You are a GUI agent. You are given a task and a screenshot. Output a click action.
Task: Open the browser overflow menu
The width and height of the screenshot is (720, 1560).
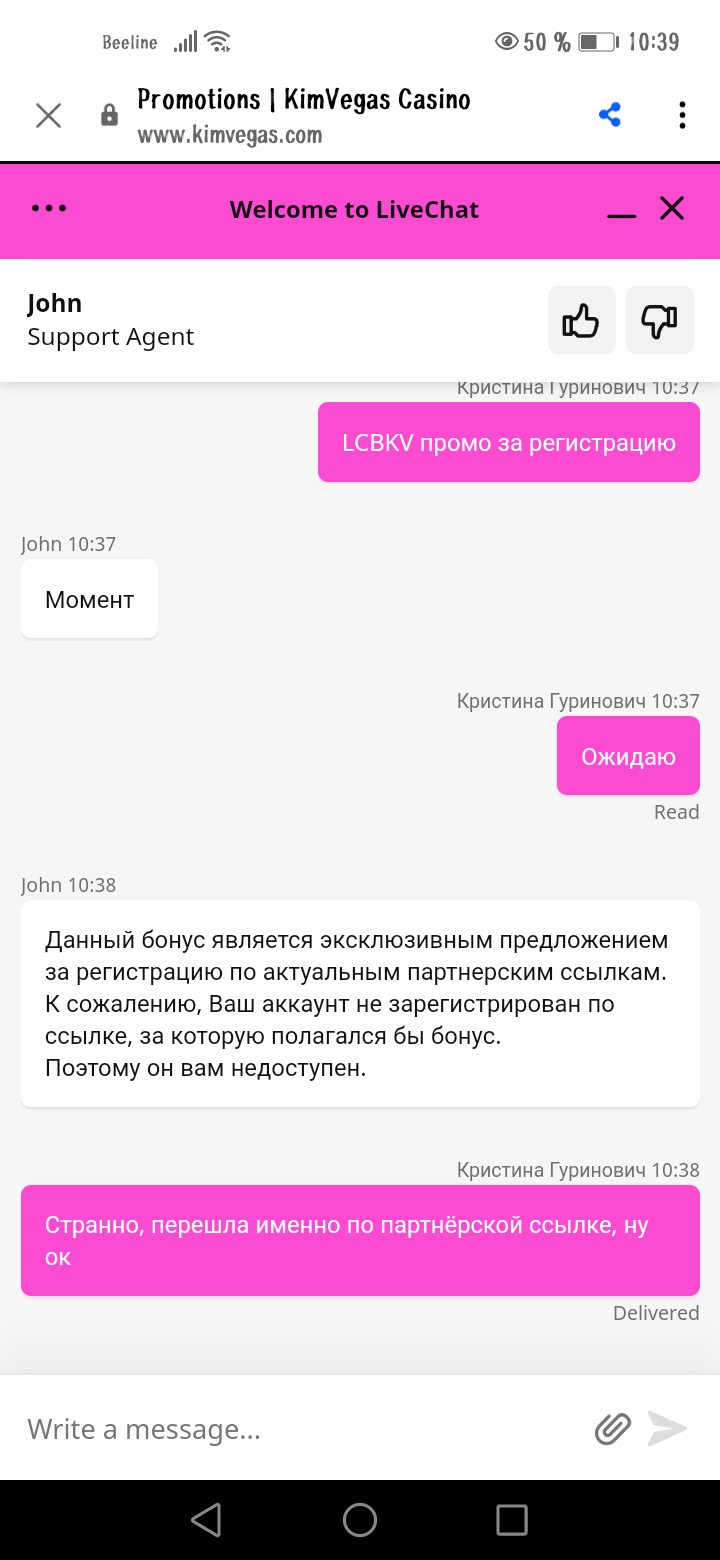pyautogui.click(x=682, y=115)
